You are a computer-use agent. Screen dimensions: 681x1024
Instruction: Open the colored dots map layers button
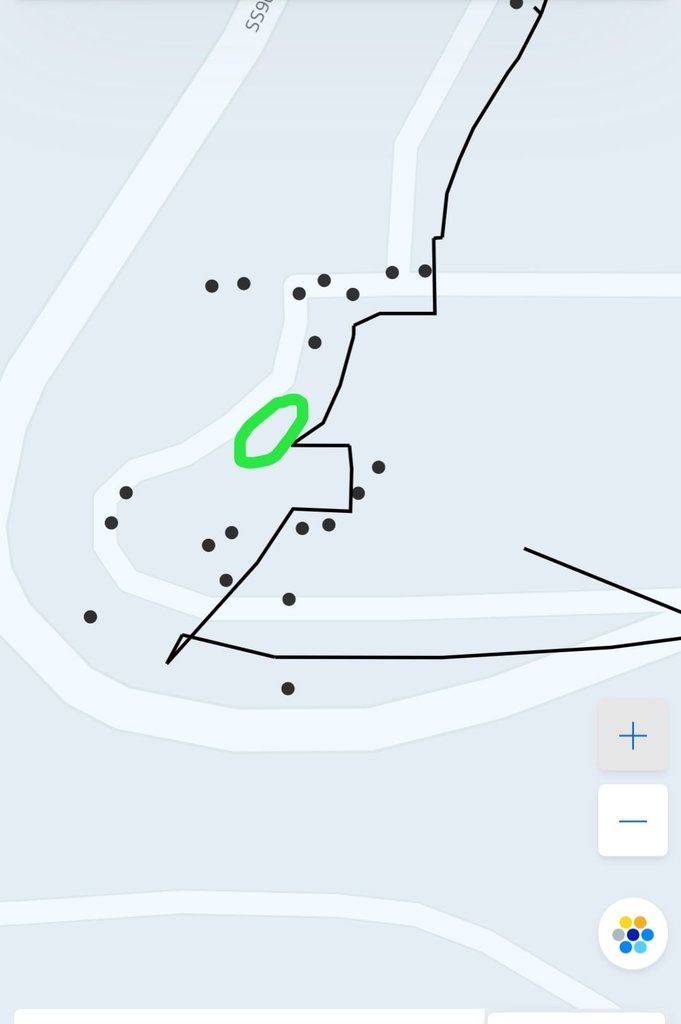633,934
